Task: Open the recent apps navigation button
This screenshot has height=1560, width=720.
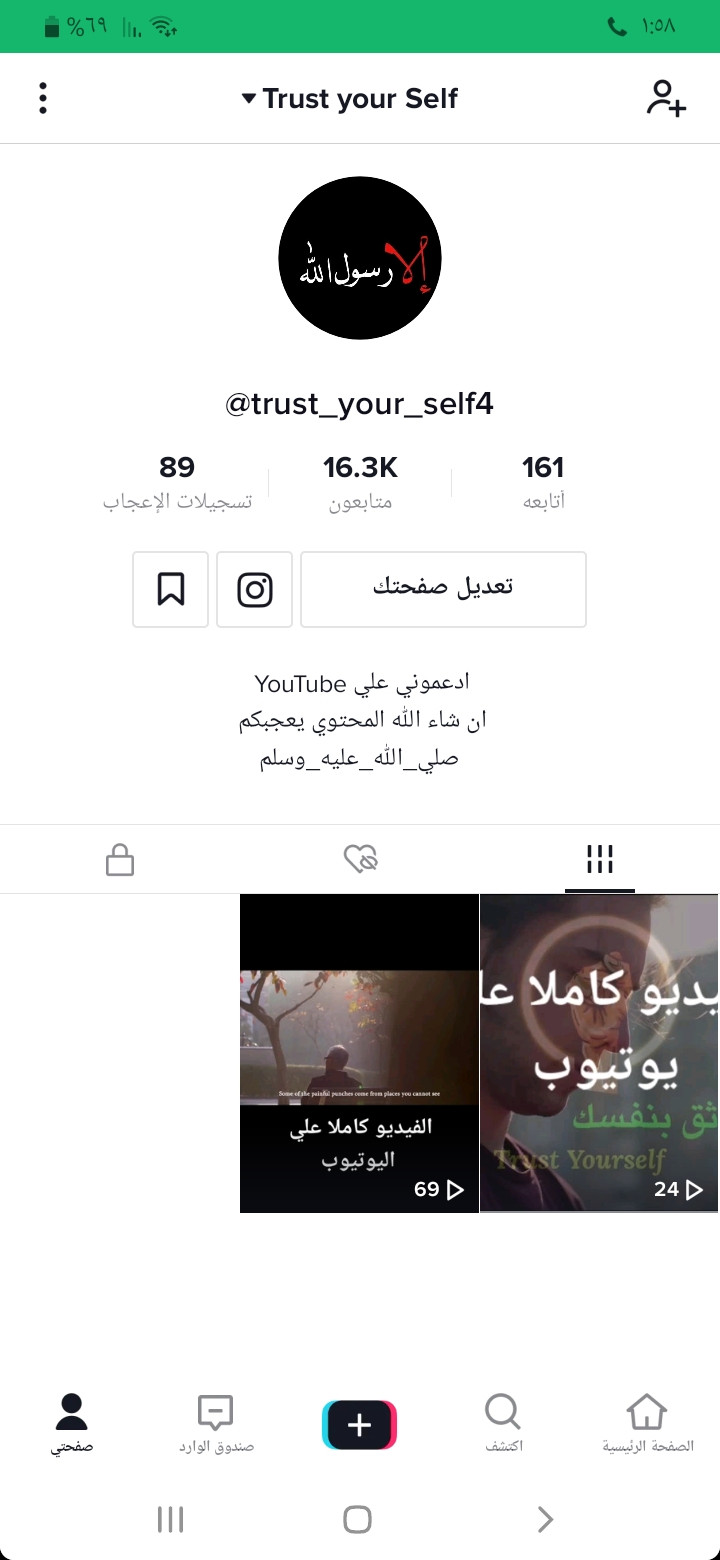Action: (x=170, y=1519)
